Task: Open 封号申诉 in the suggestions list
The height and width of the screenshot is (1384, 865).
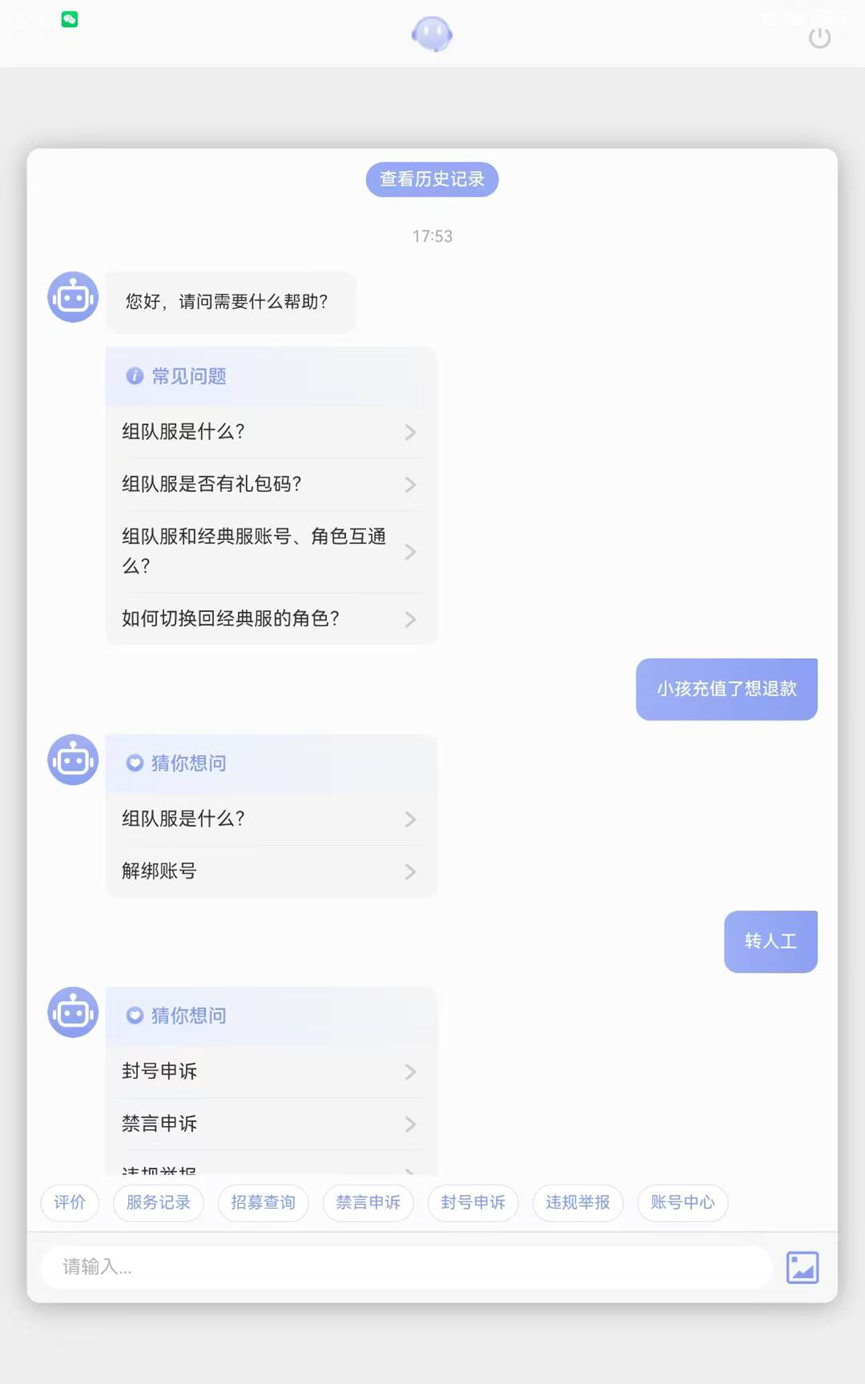Action: [x=271, y=1071]
